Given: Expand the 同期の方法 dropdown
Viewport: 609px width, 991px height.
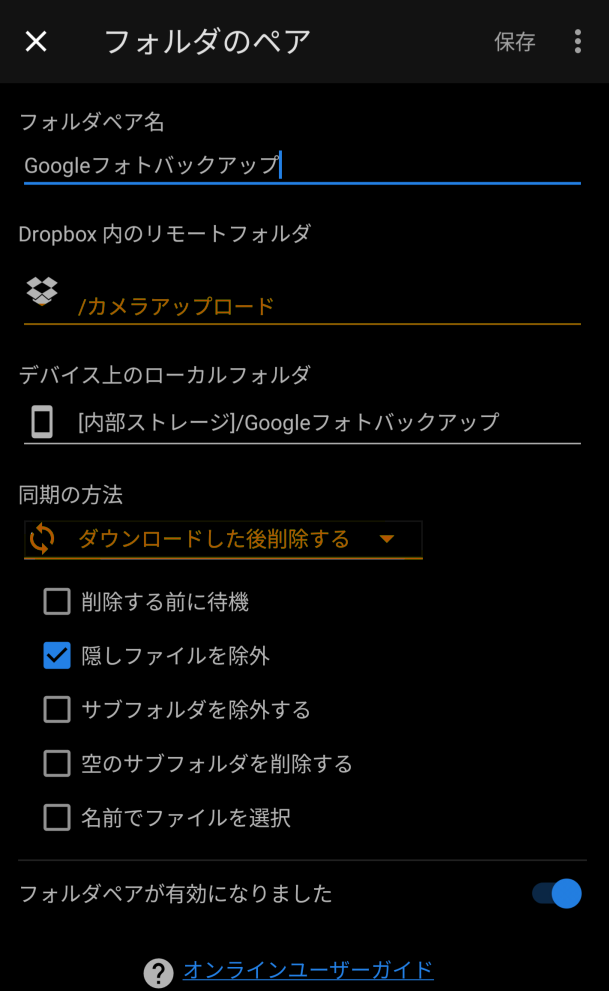Looking at the screenshot, I should [222, 540].
